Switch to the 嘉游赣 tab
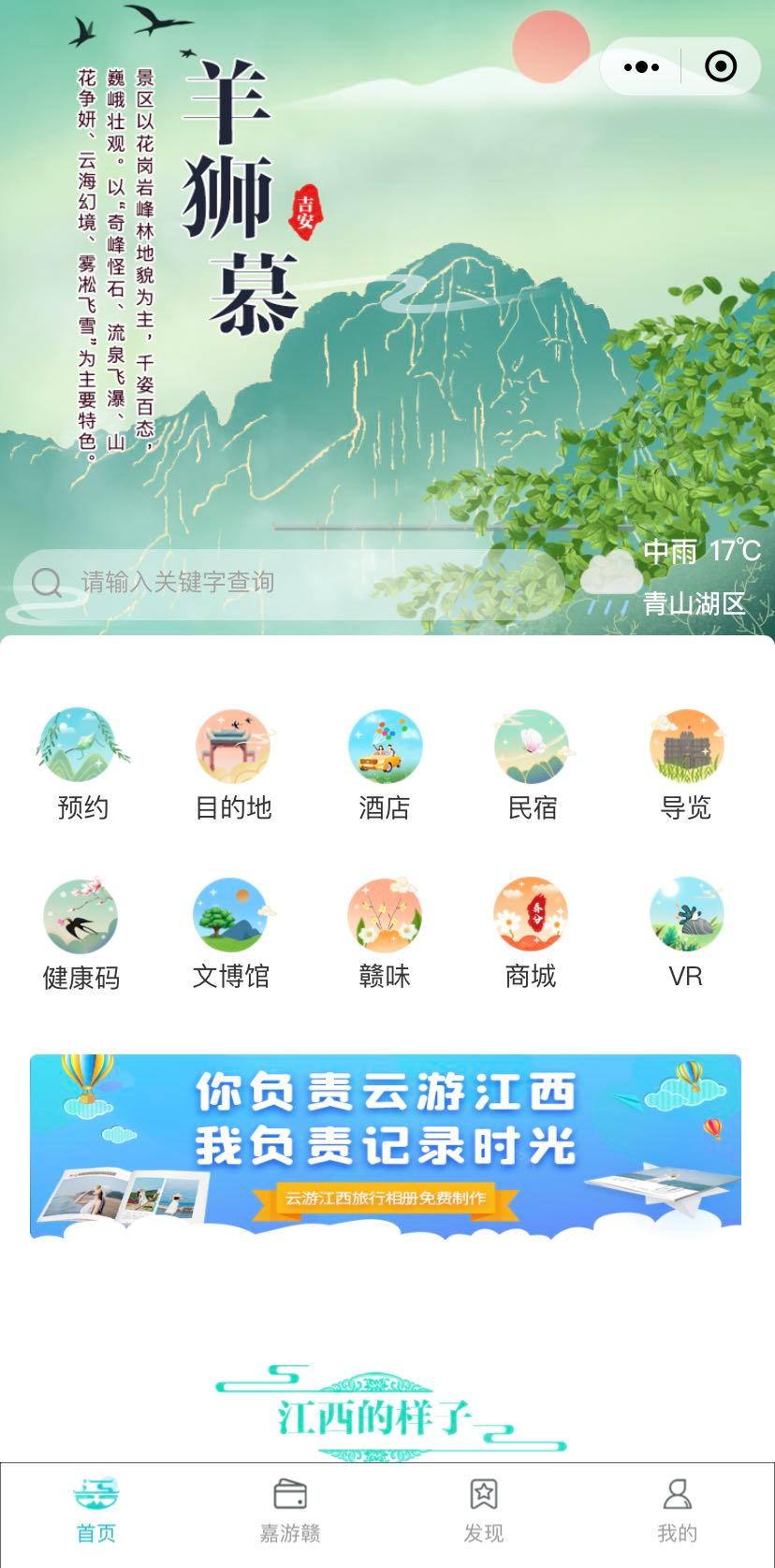 290,1511
